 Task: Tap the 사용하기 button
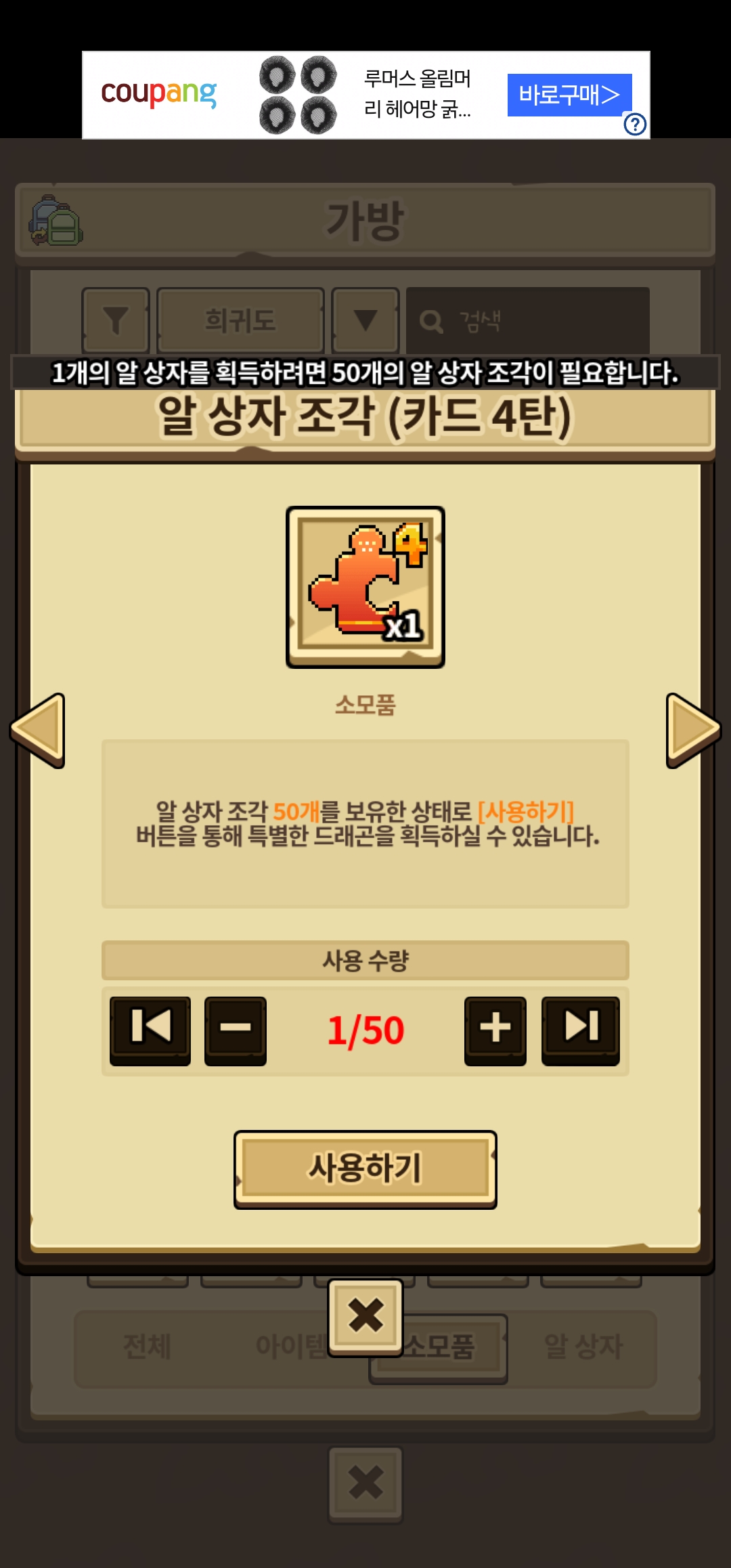(x=365, y=1169)
